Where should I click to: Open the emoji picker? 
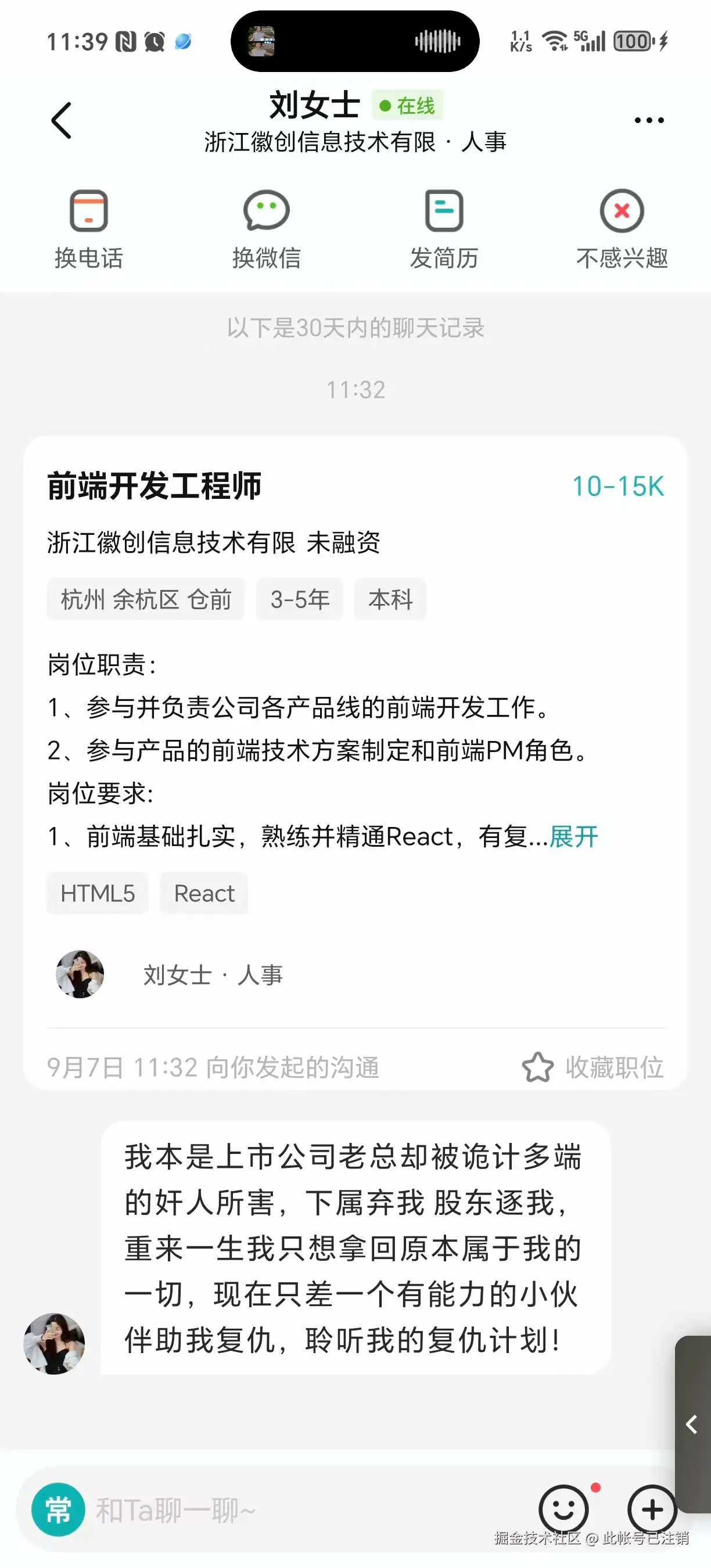[563, 1509]
